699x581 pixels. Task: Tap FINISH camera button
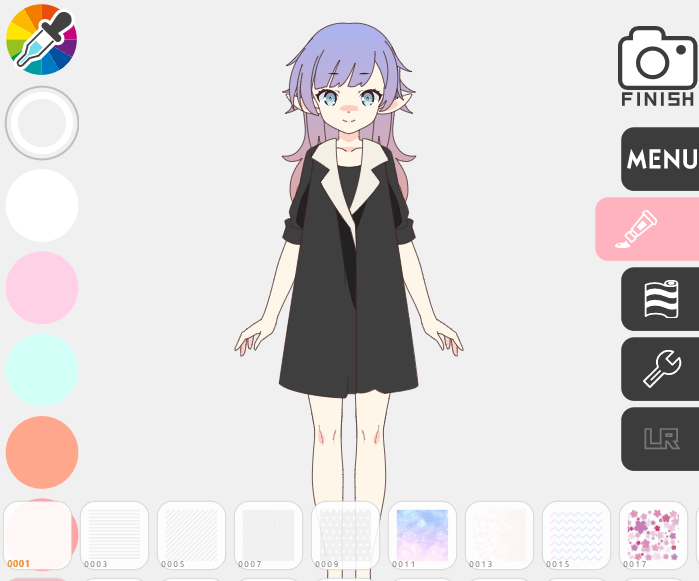(657, 67)
